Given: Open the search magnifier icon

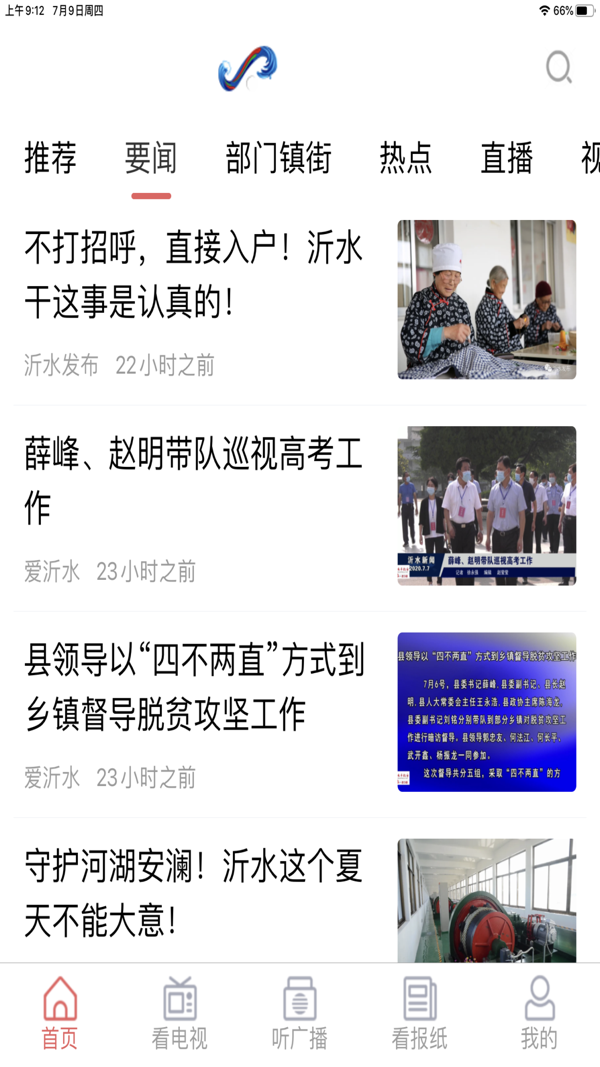Looking at the screenshot, I should (559, 67).
